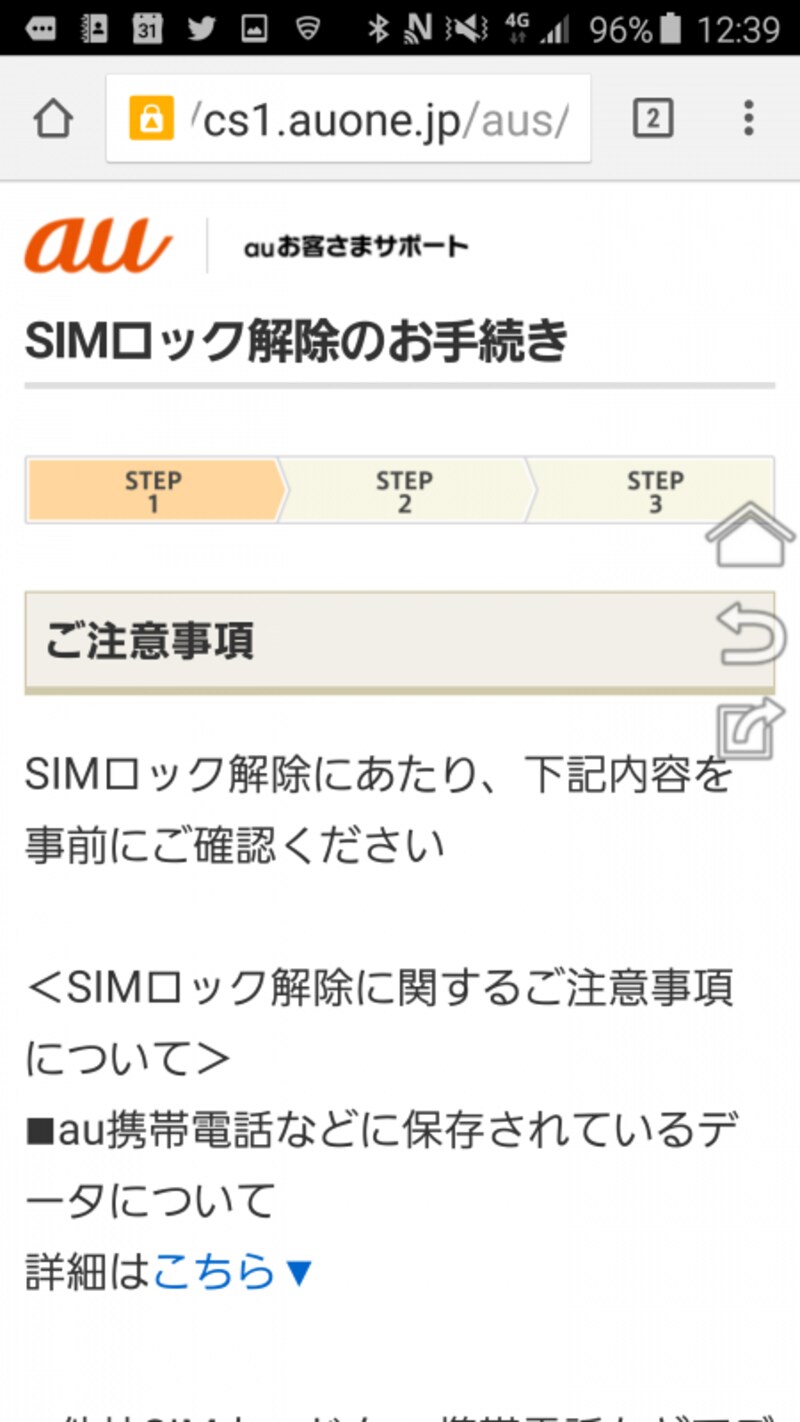Select the STEP 2 tab
The height and width of the screenshot is (1422, 800).
(404, 490)
